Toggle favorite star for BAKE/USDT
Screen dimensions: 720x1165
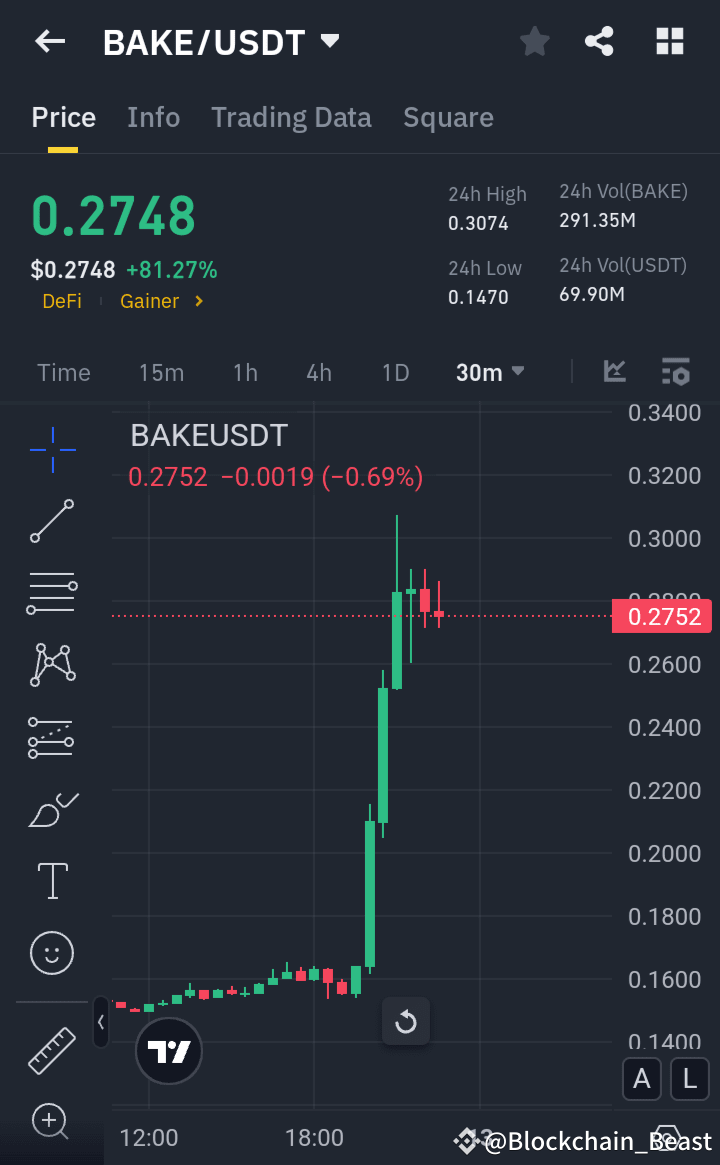534,41
